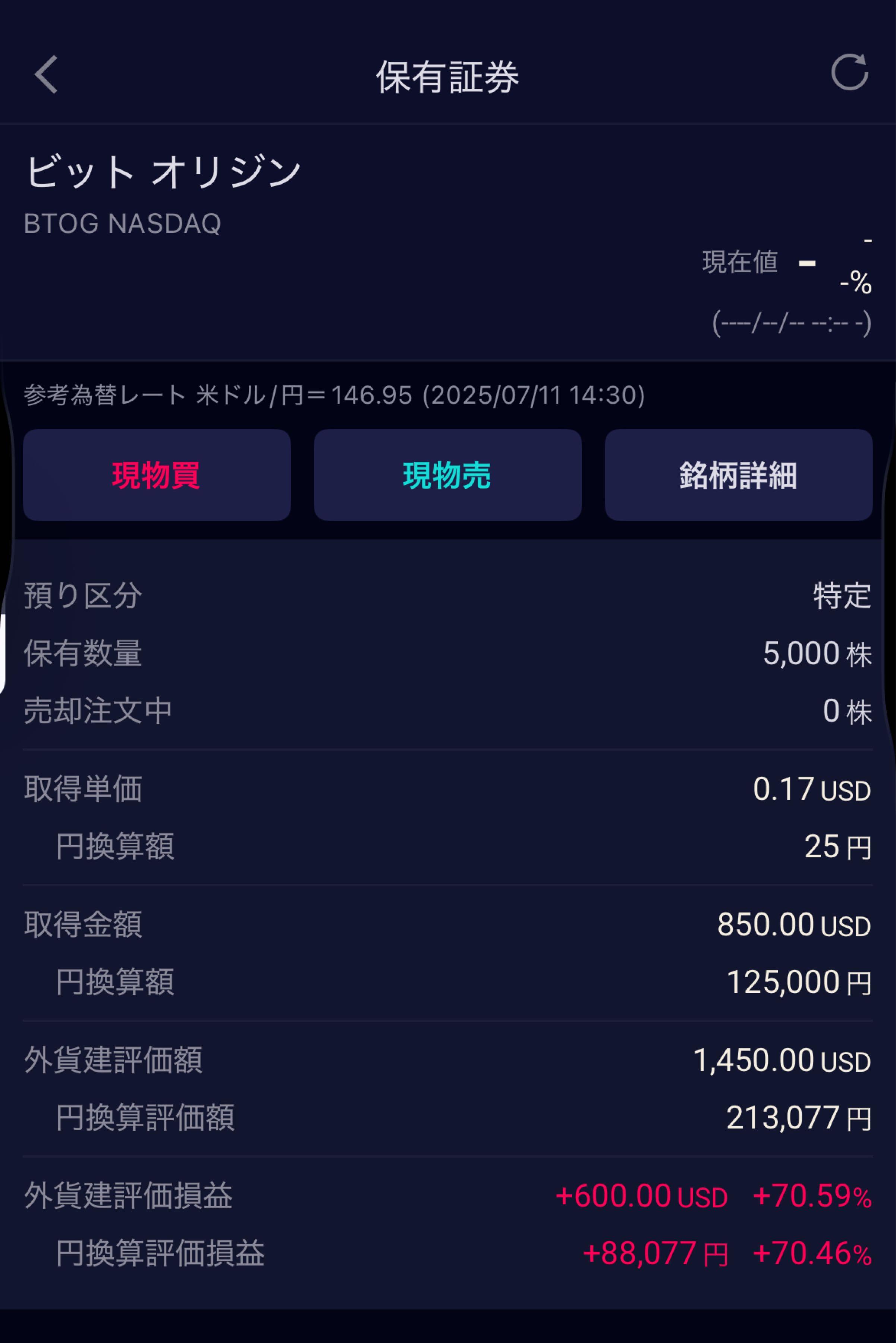The width and height of the screenshot is (896, 1343).
Task: Tap the 現物買 buy button
Action: [157, 475]
